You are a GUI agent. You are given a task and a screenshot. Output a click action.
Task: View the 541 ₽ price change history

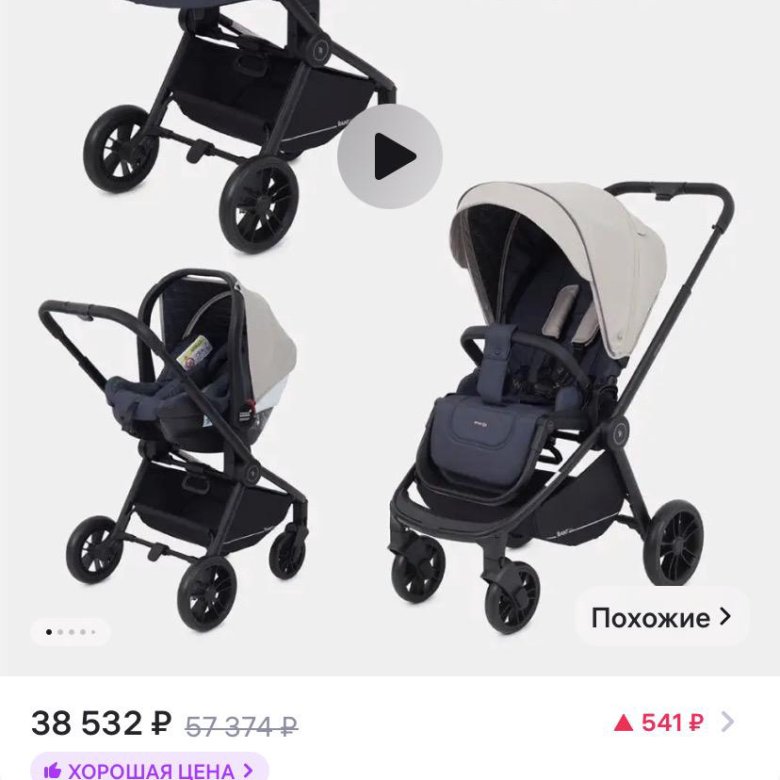click(672, 722)
